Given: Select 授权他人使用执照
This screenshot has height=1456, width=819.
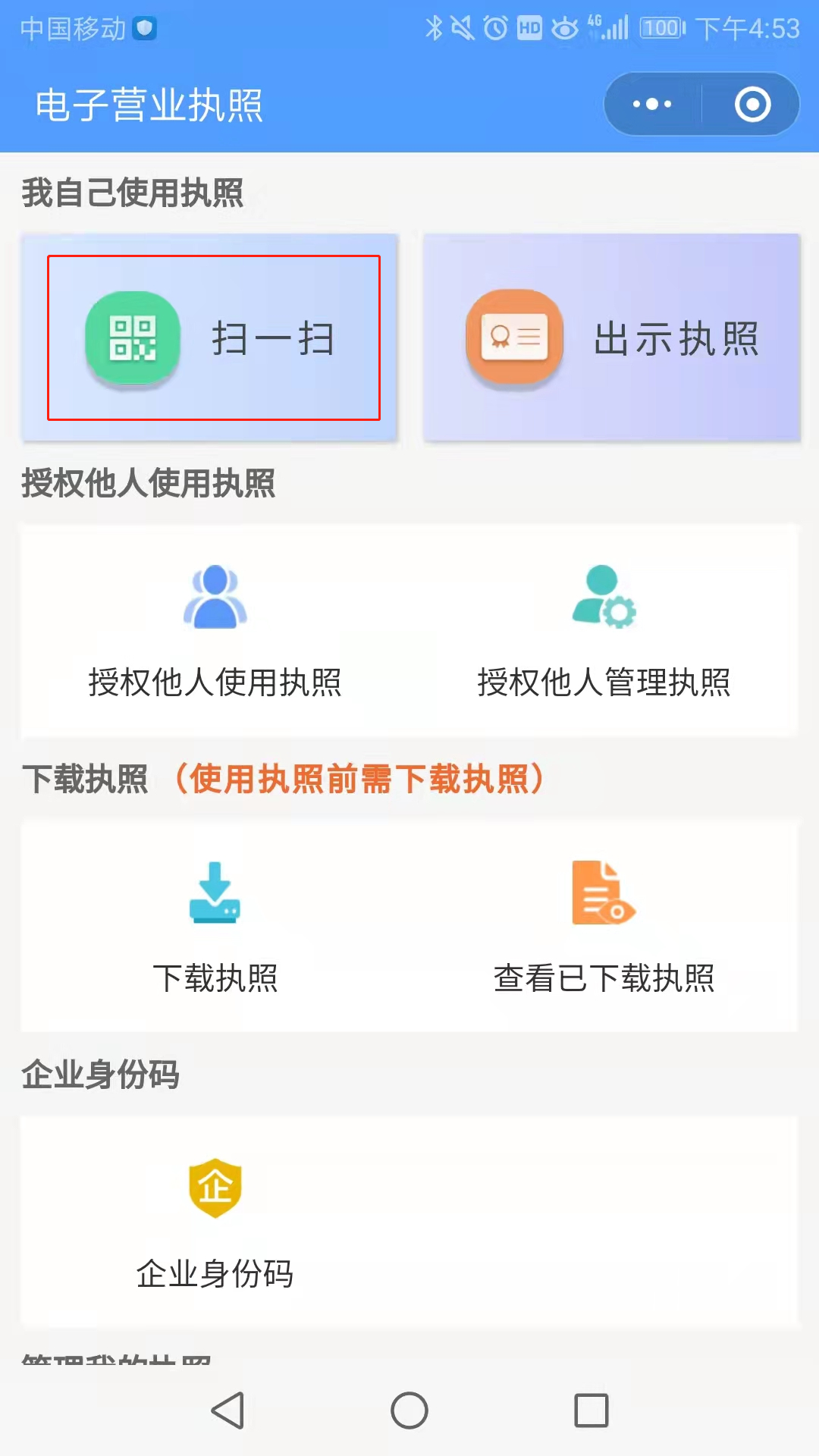Looking at the screenshot, I should tap(215, 631).
